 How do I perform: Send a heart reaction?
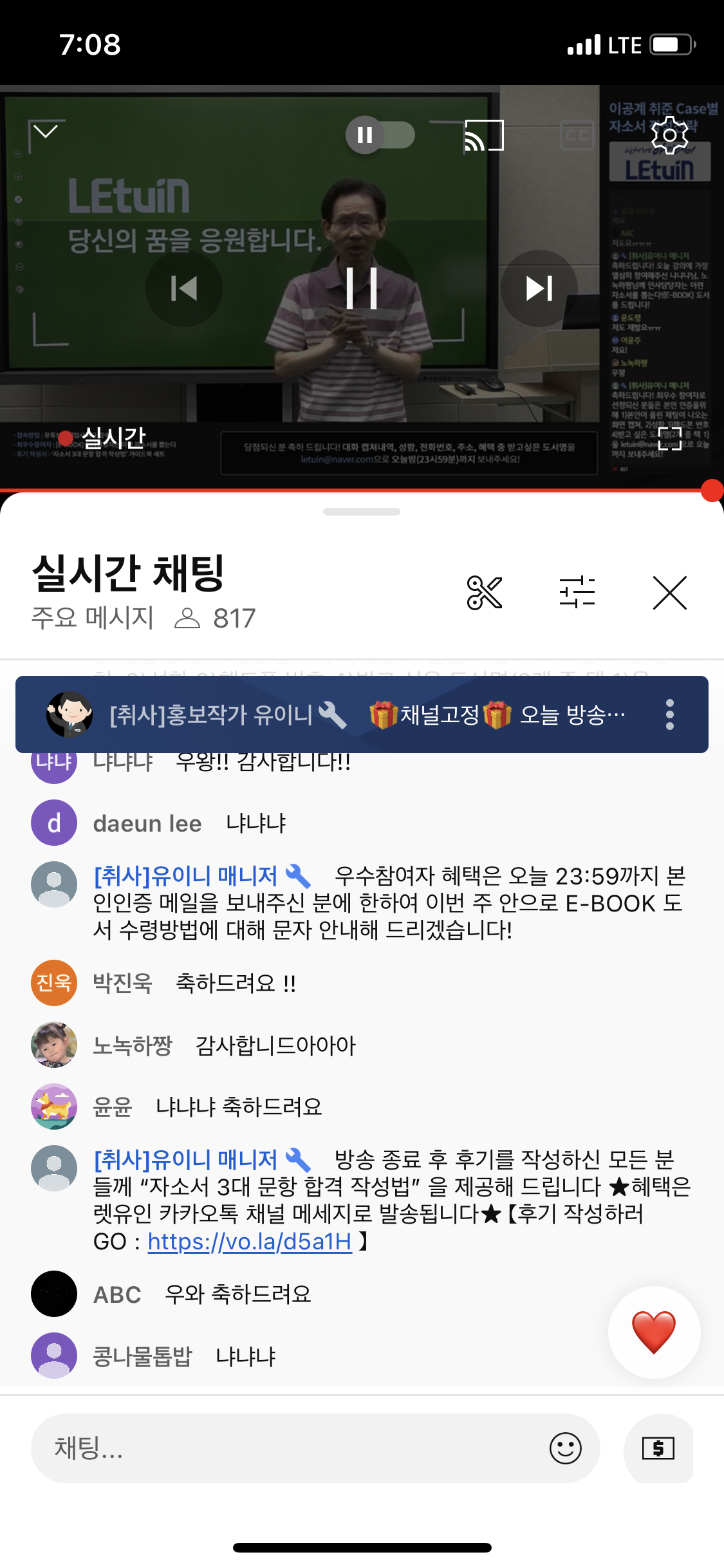654,1332
